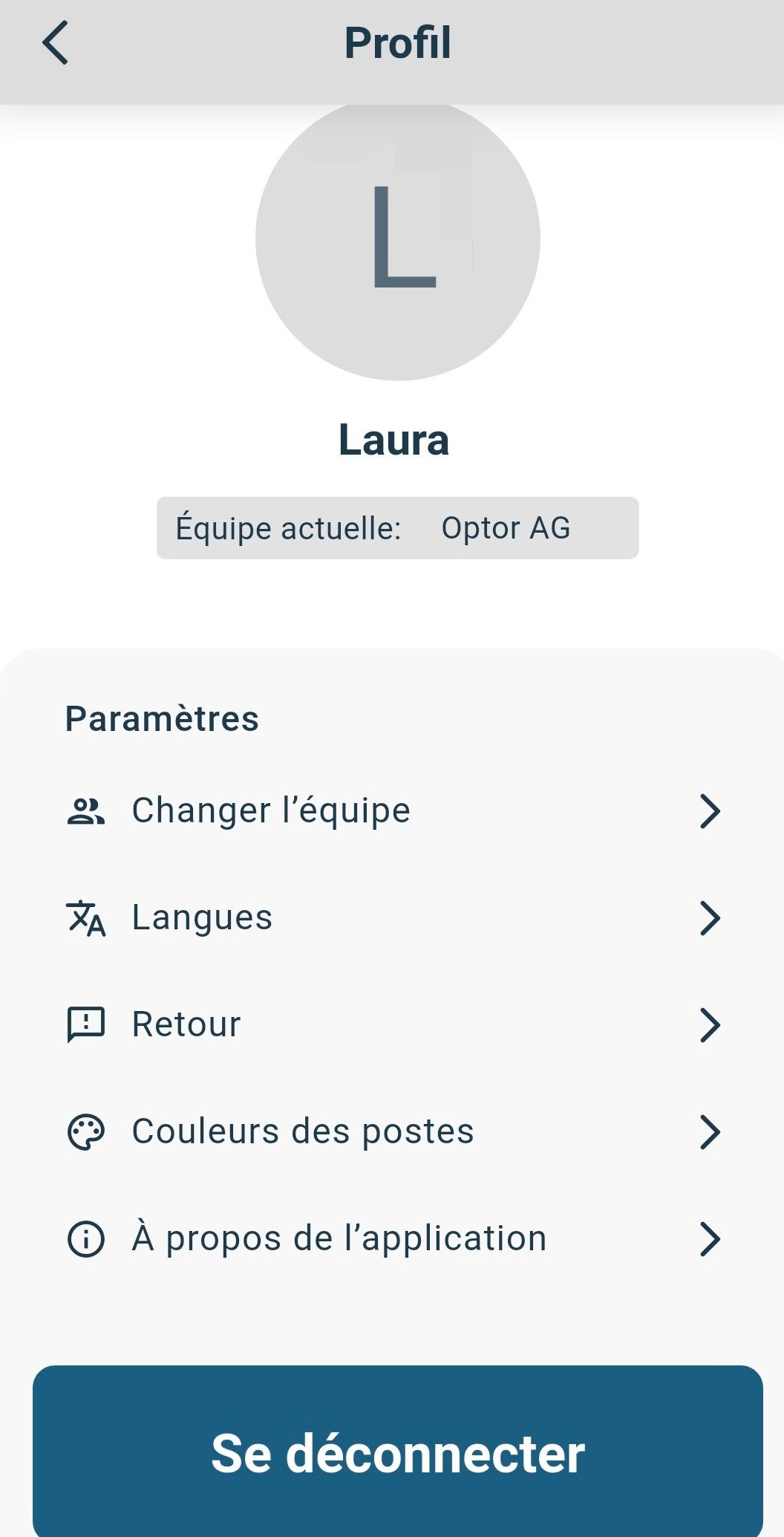
Task: Open Couleurs des postes
Action: 392,1131
